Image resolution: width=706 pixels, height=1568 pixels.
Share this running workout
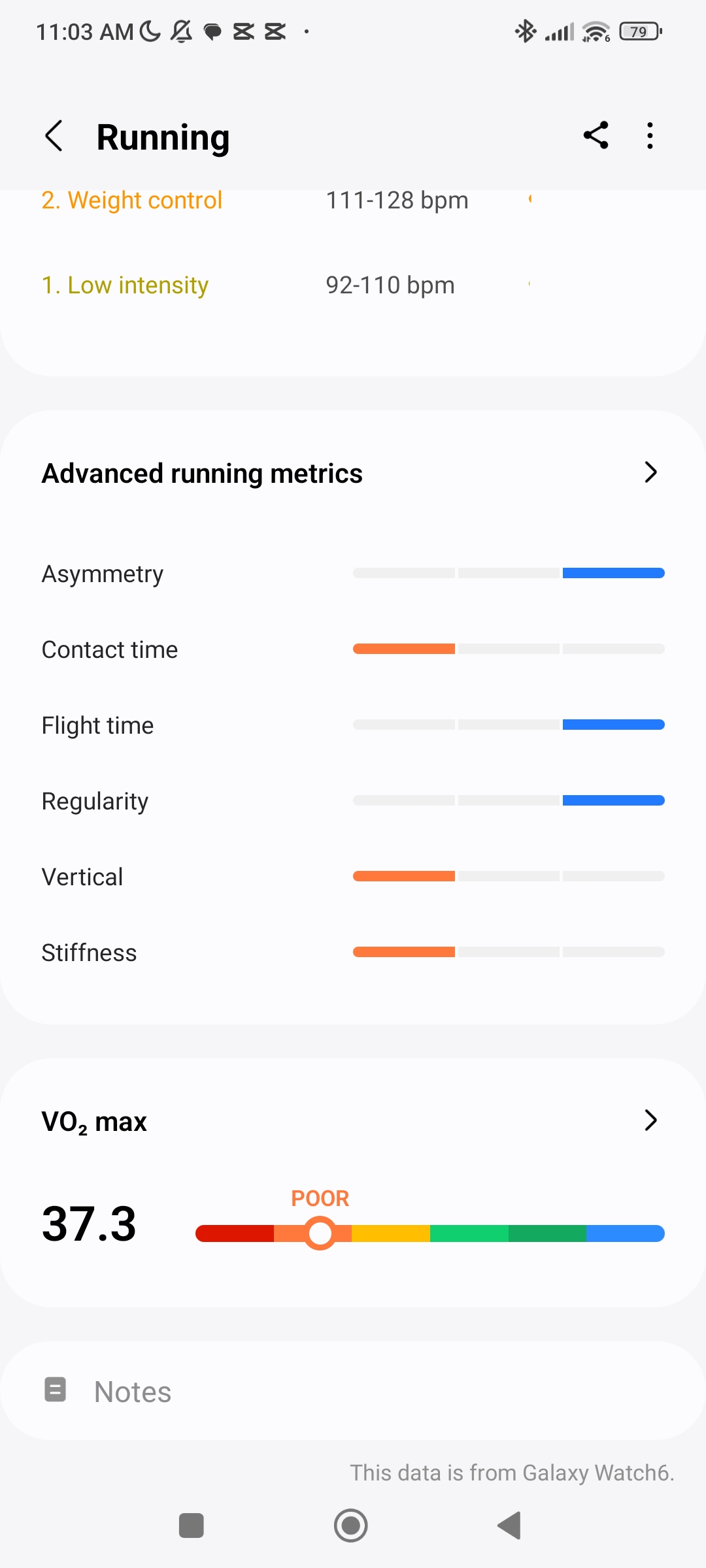pos(596,136)
